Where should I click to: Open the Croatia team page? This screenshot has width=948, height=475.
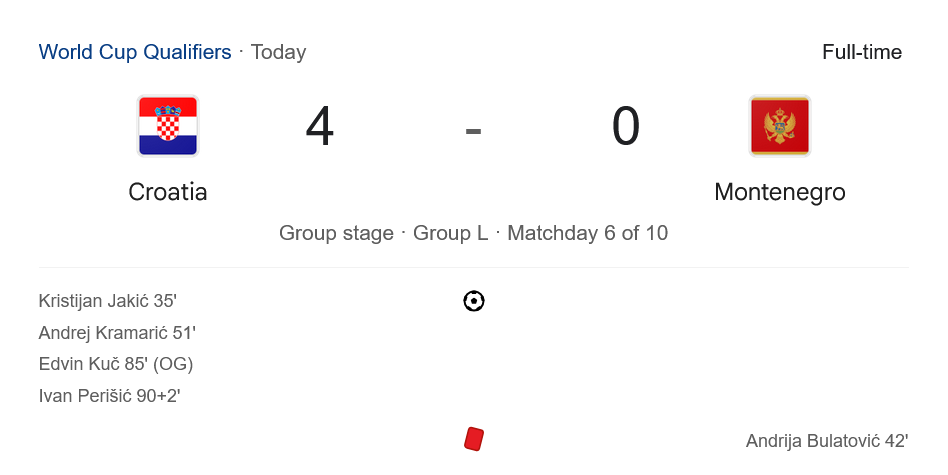click(x=168, y=191)
